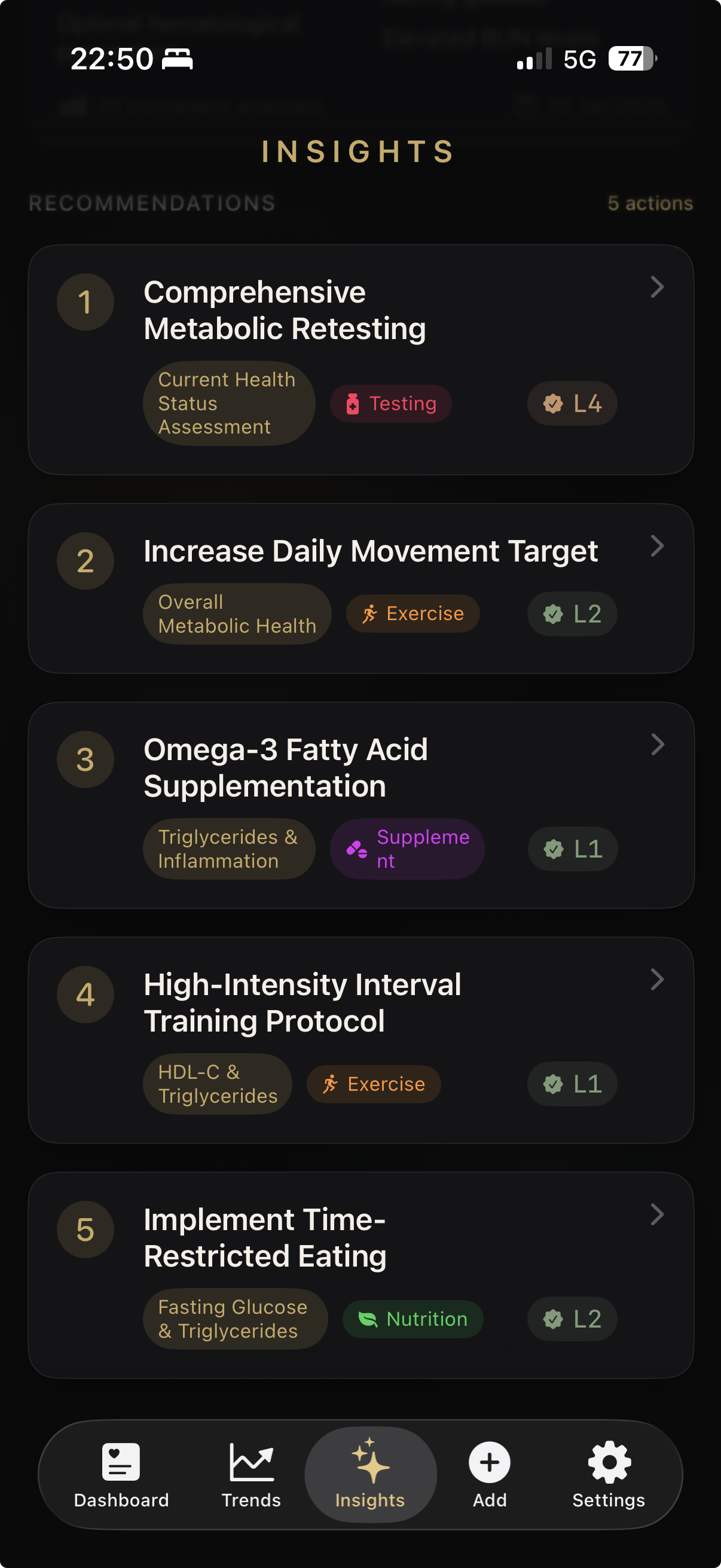This screenshot has height=1568, width=721.
Task: Select the Insights sparkle icon in bottom navigation
Action: 371,1461
